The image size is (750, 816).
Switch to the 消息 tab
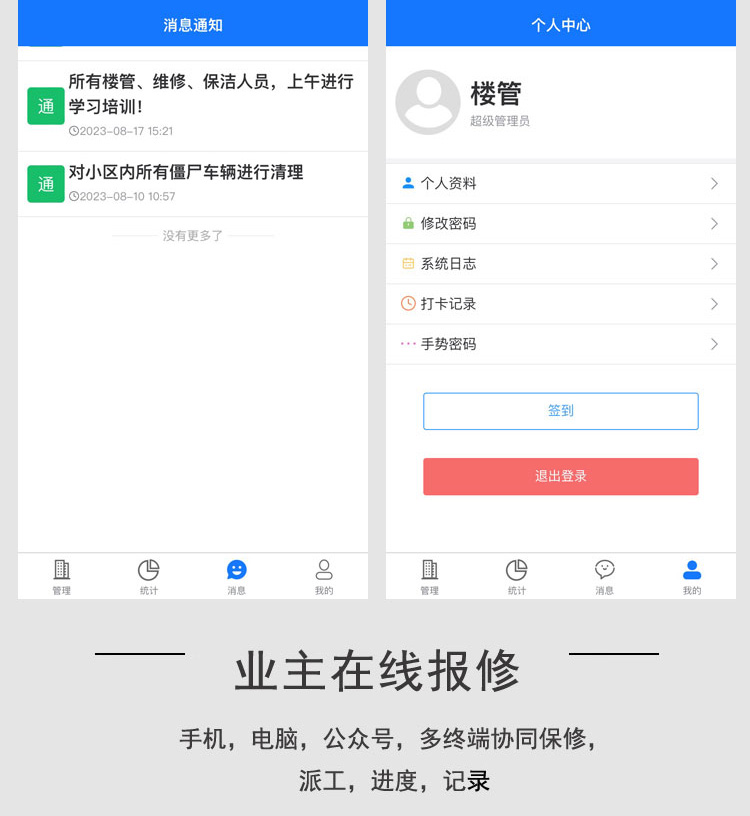pos(236,576)
